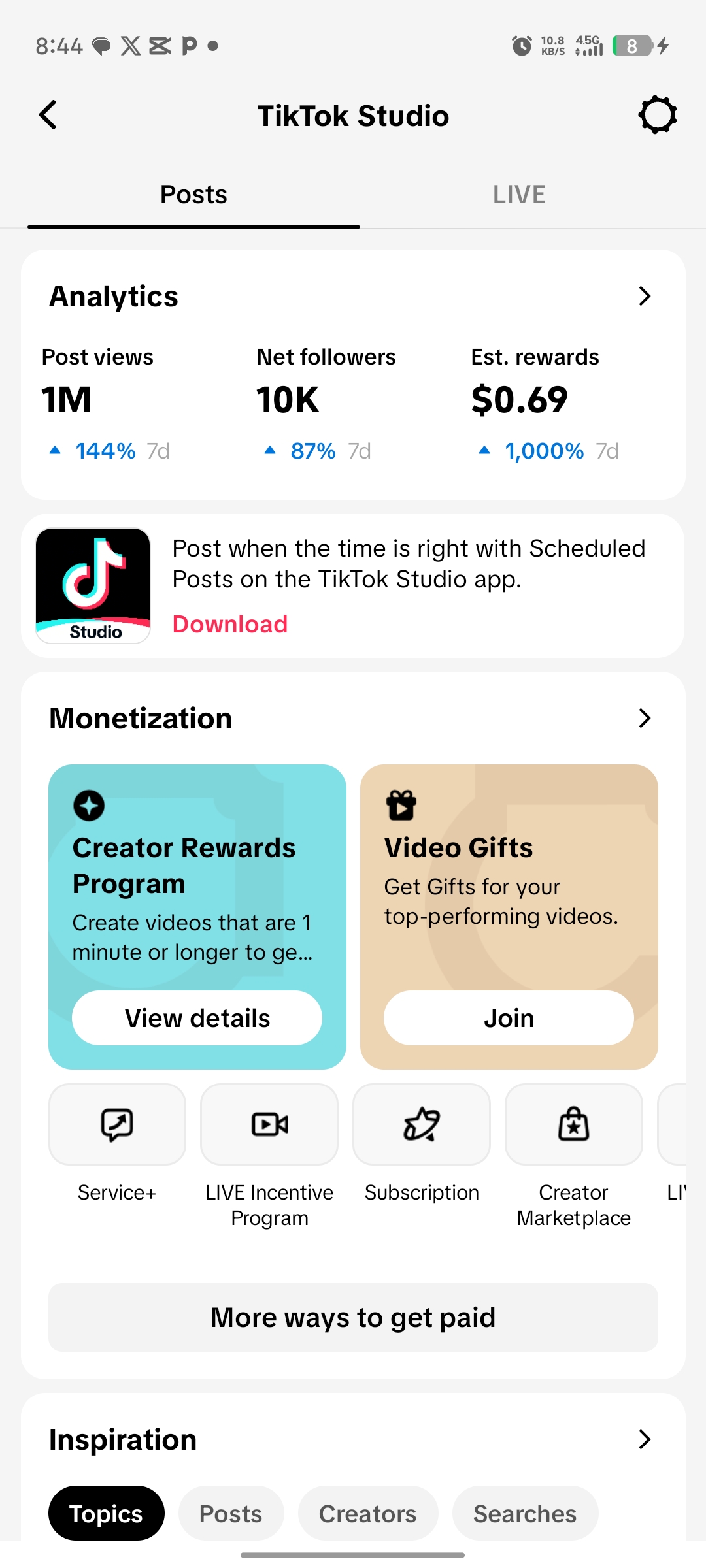Screen dimensions: 706x1568
Task: Tap Download for TikTok Studio app
Action: click(x=230, y=624)
